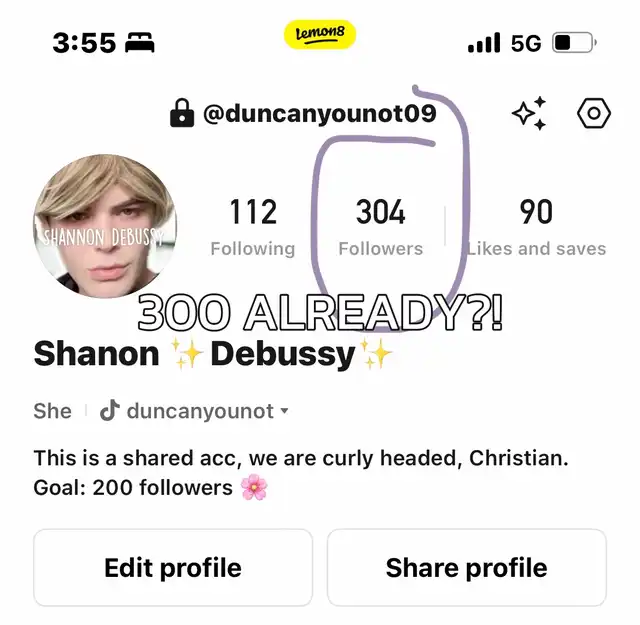The image size is (640, 625).
Task: Tap the profile avatar photo
Action: point(105,226)
